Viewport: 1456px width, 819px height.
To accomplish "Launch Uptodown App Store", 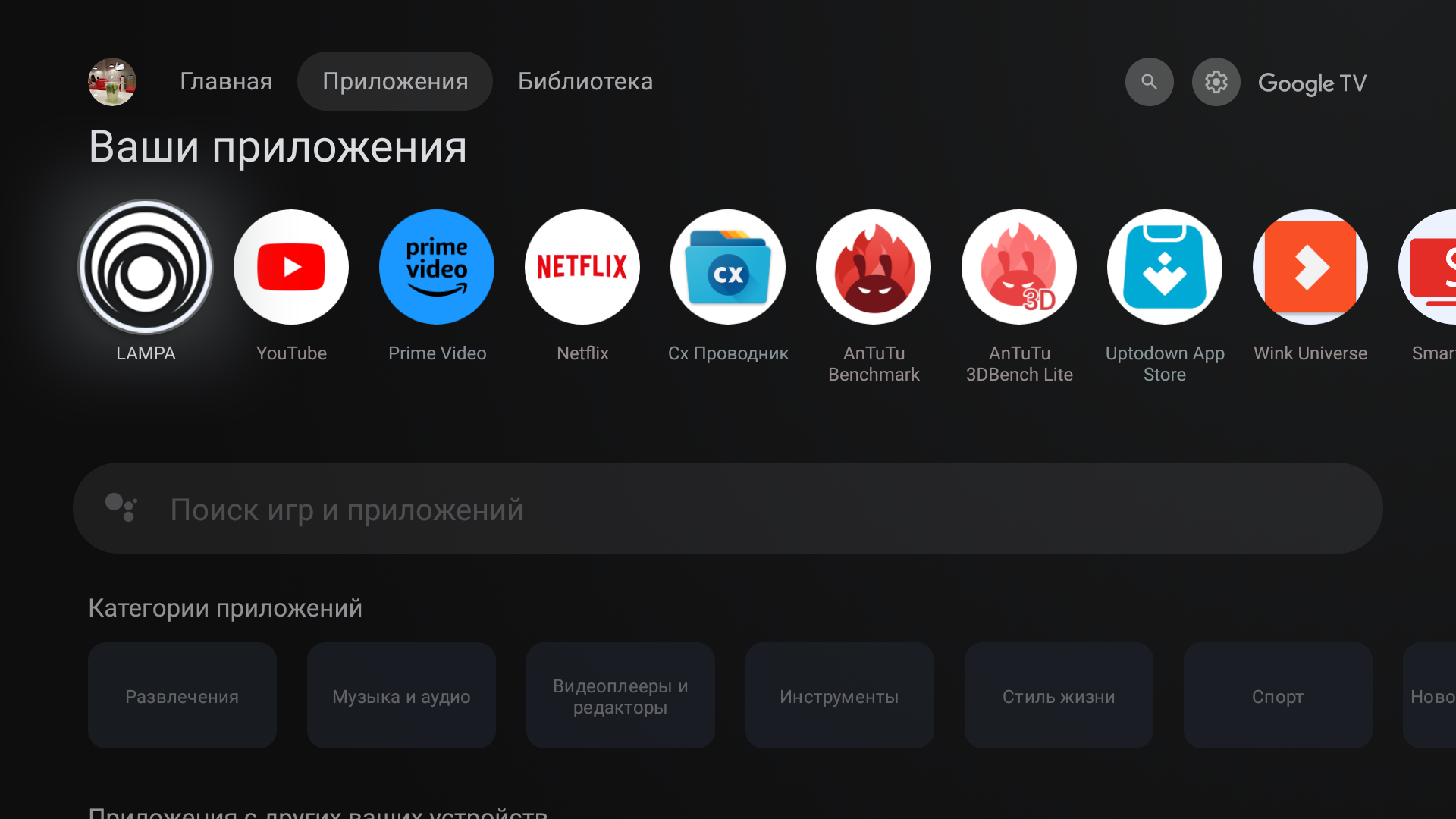I will click(x=1165, y=267).
